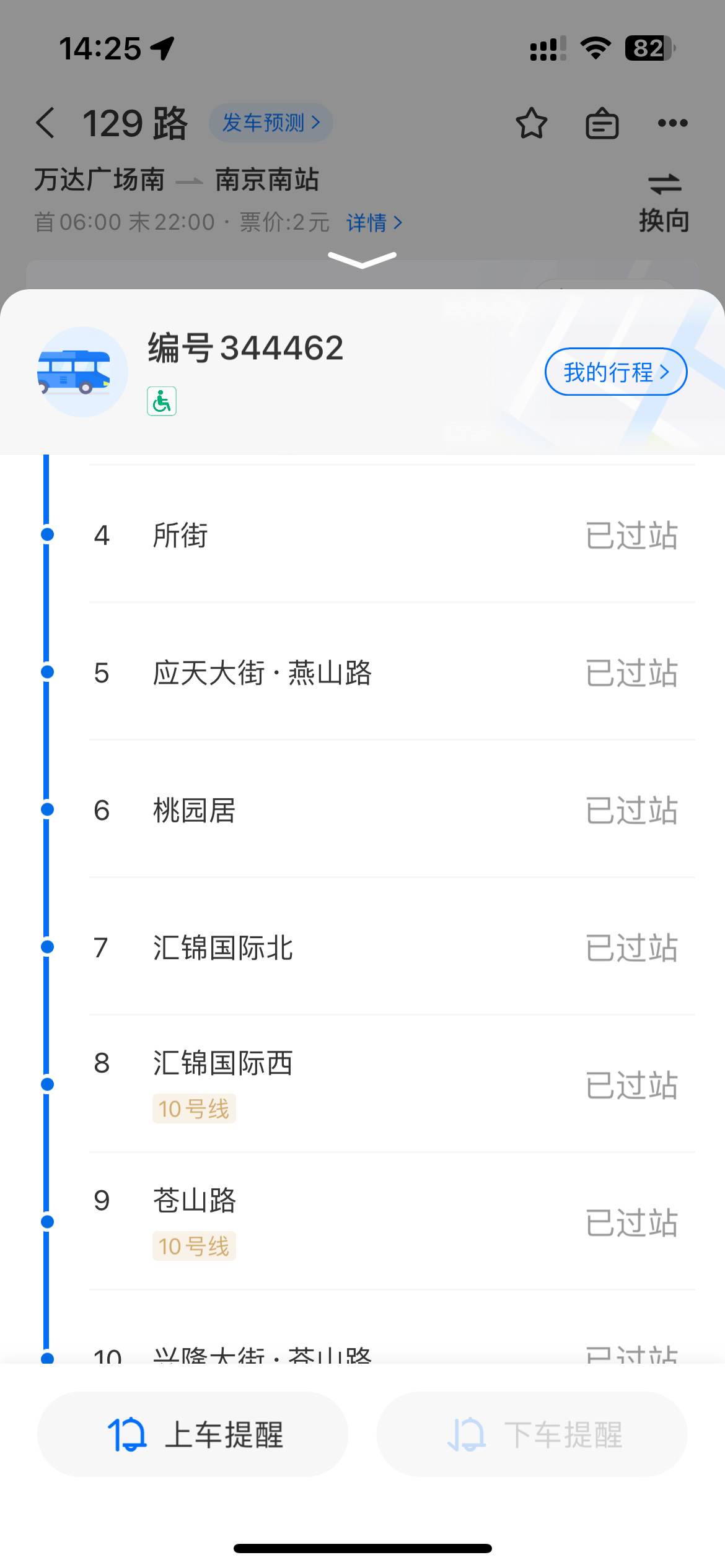Open route 详情 details link
Viewport: 725px width, 1568px height.
[x=374, y=222]
